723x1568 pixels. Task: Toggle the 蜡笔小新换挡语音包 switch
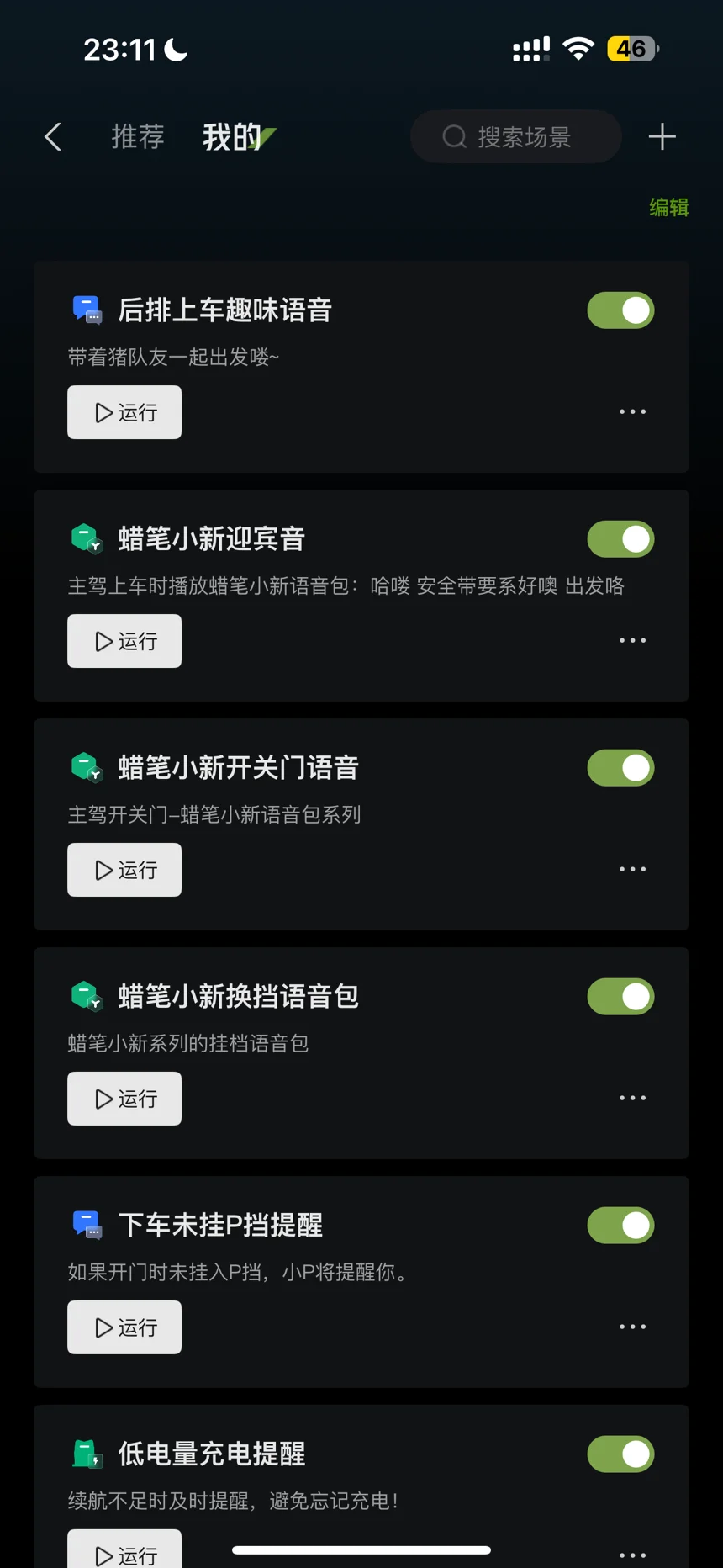point(620,997)
